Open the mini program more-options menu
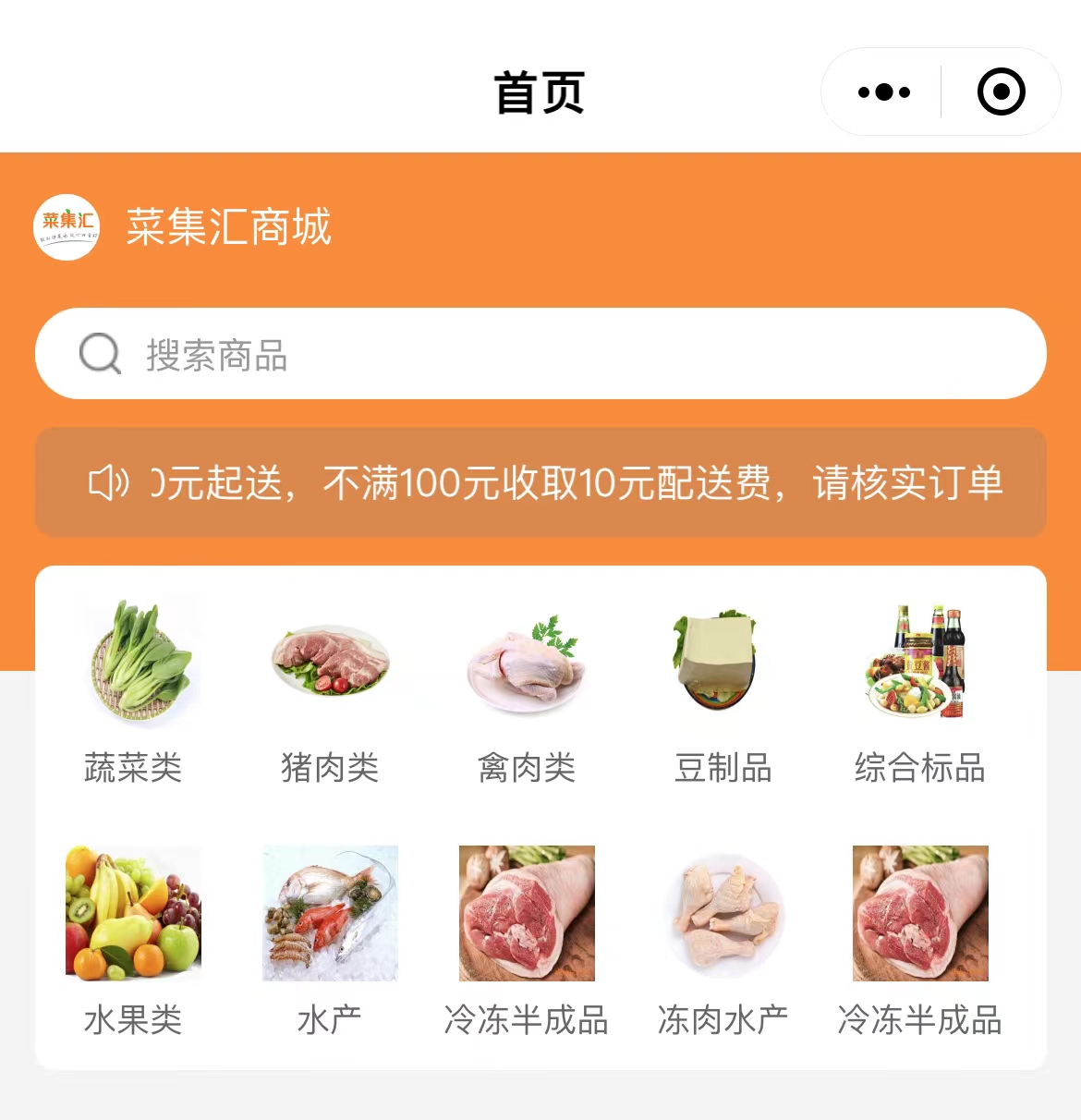The image size is (1081, 1120). 883,92
